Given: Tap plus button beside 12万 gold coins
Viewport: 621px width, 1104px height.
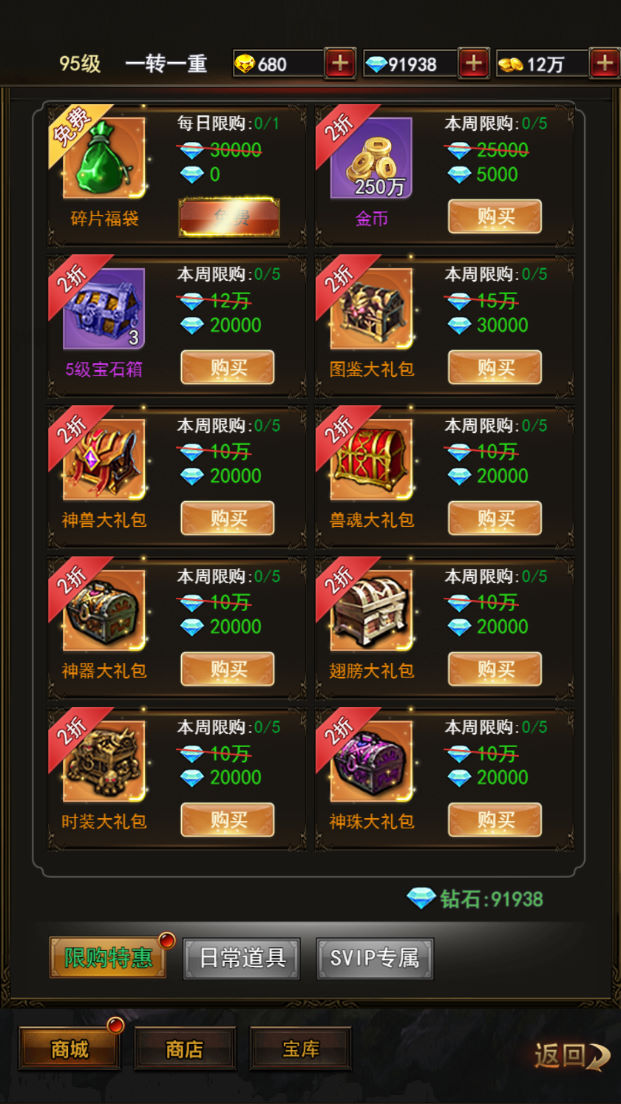Looking at the screenshot, I should (x=604, y=63).
